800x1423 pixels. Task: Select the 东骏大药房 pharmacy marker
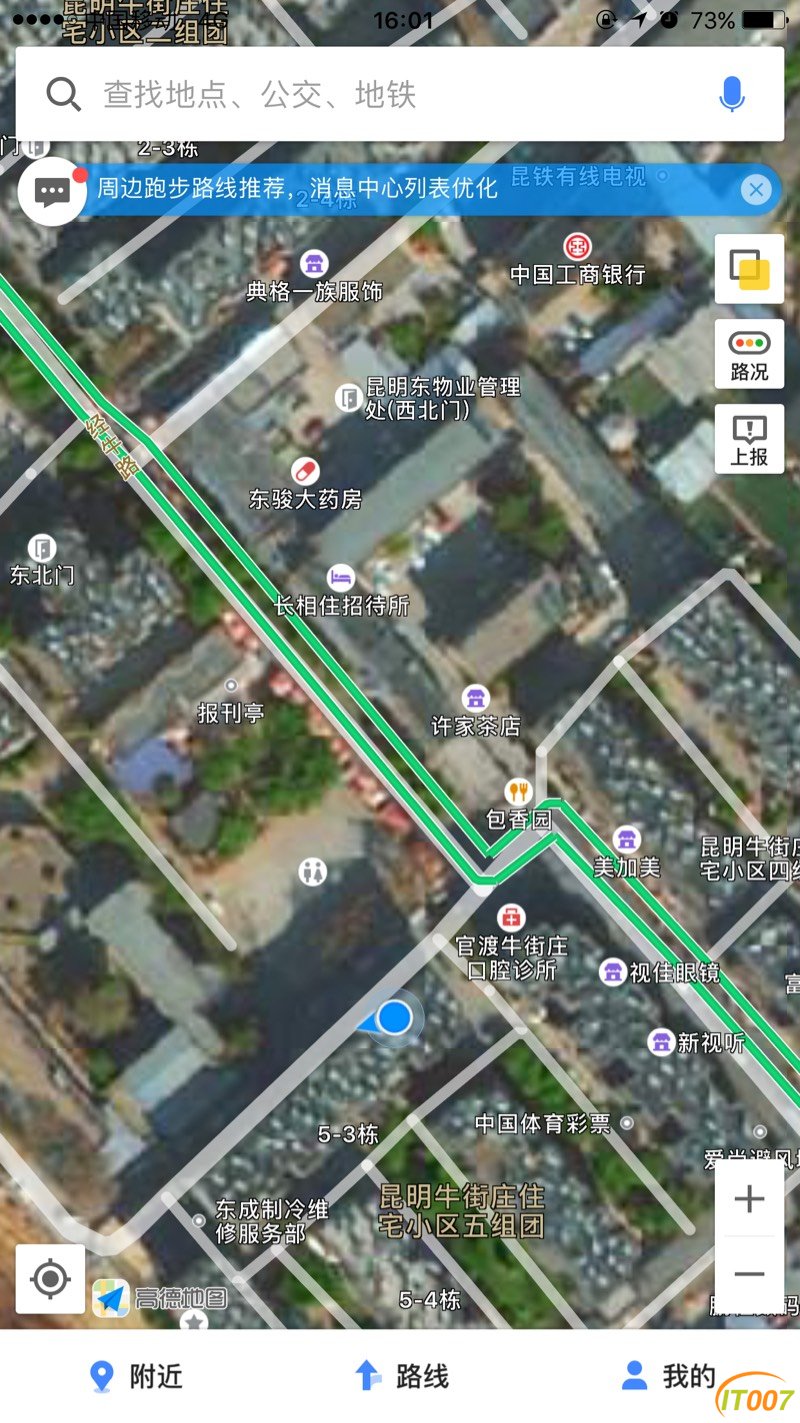(x=305, y=471)
